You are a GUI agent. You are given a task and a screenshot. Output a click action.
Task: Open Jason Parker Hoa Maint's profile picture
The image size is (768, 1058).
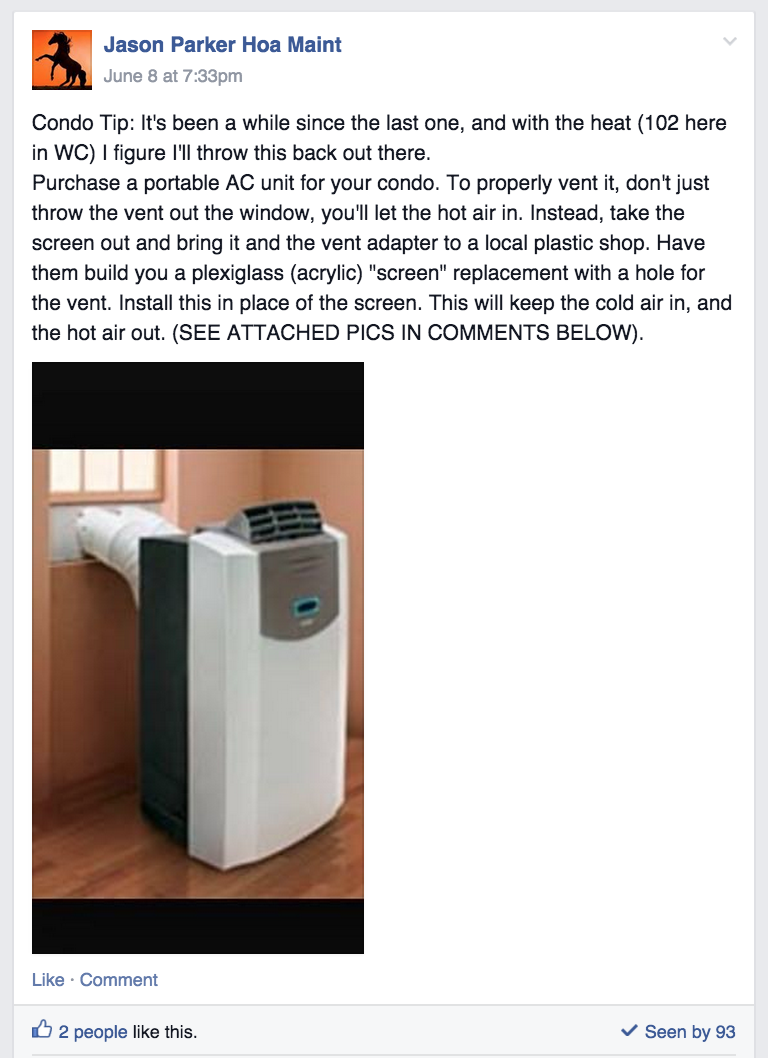pos(62,59)
